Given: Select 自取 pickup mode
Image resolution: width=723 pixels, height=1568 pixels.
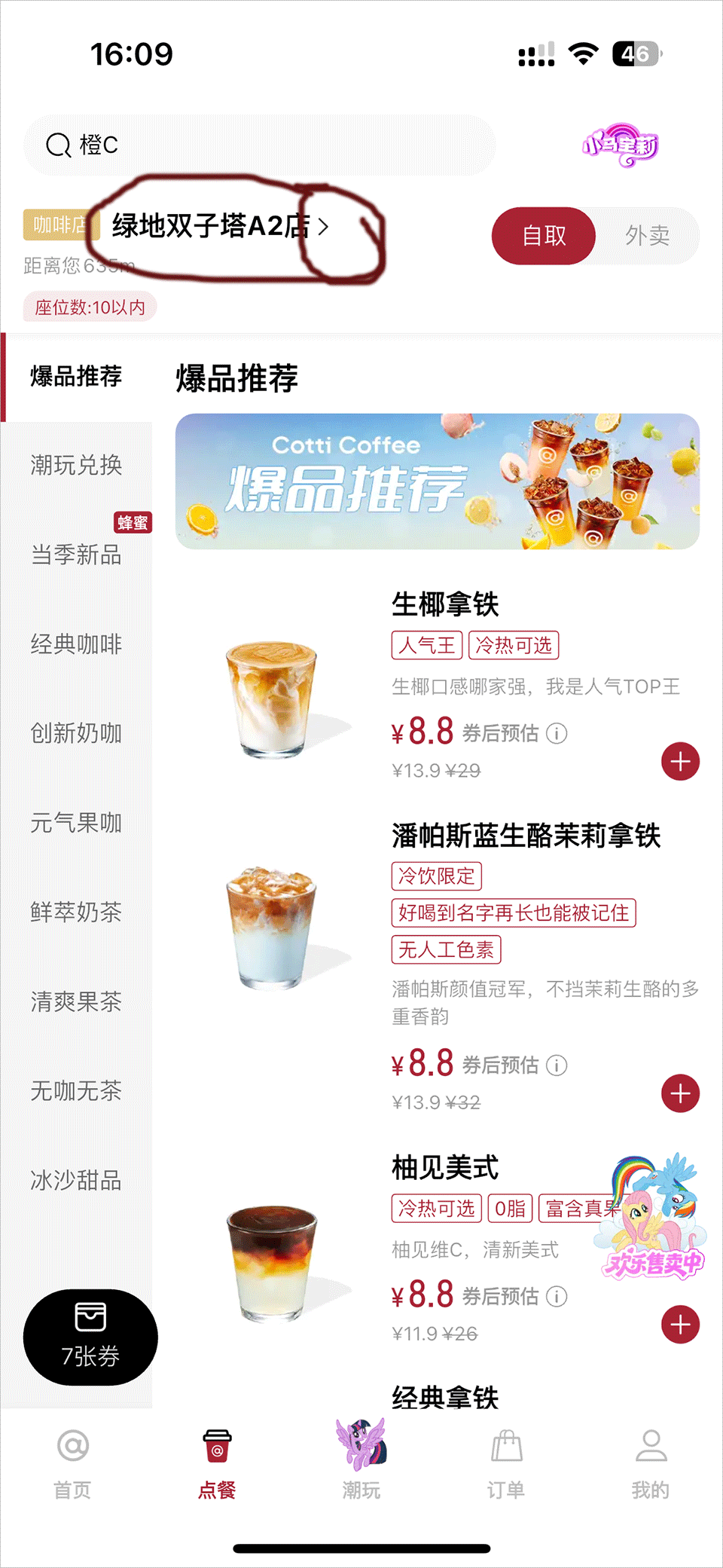Looking at the screenshot, I should click(544, 236).
